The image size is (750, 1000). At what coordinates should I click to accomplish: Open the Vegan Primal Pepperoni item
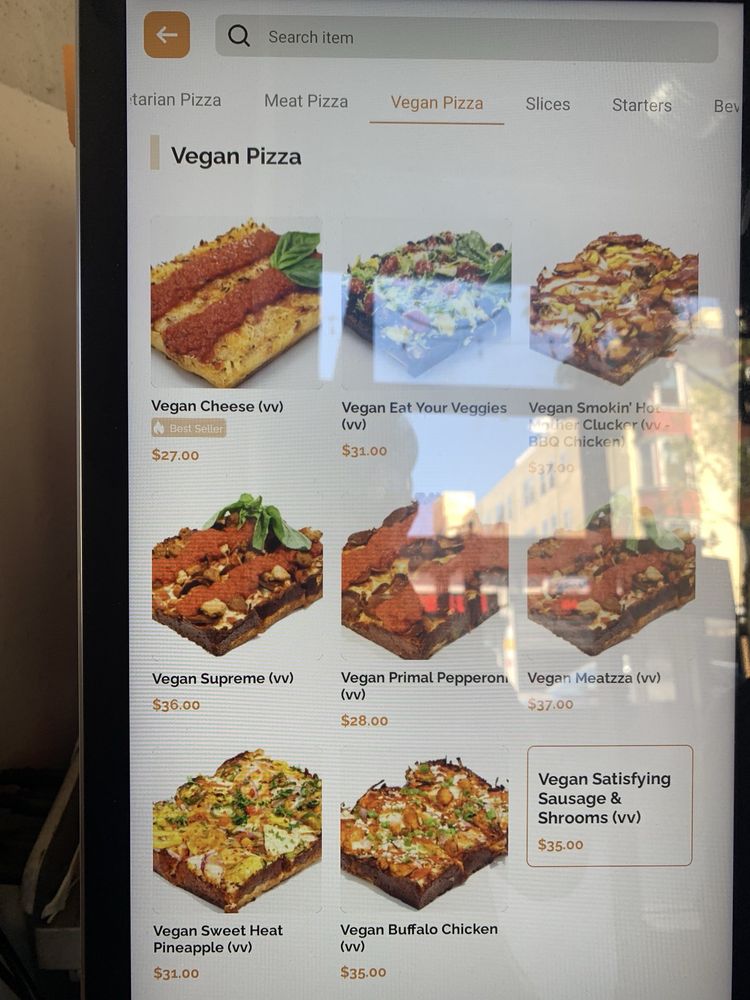(425, 614)
